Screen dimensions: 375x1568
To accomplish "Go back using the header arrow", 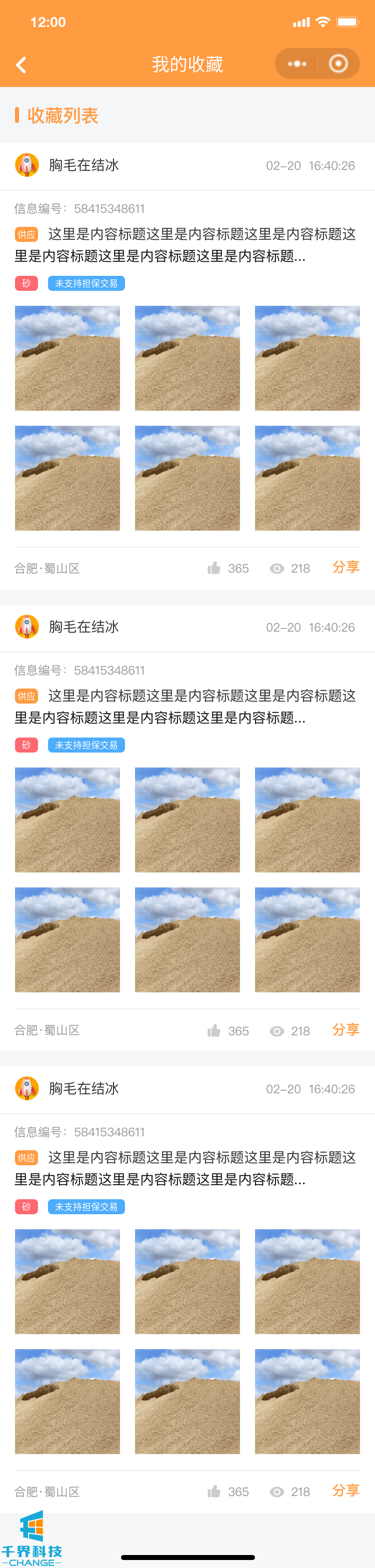I will (x=21, y=64).
